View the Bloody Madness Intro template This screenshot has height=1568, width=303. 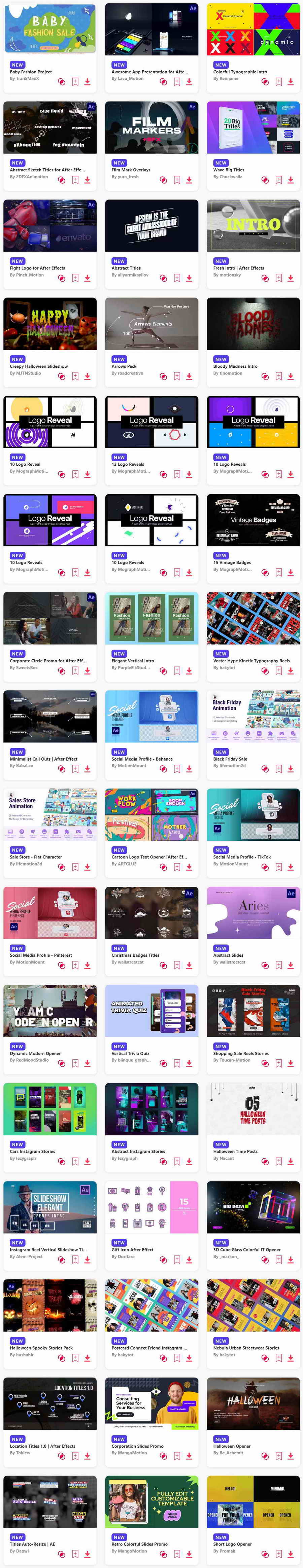pos(253,324)
